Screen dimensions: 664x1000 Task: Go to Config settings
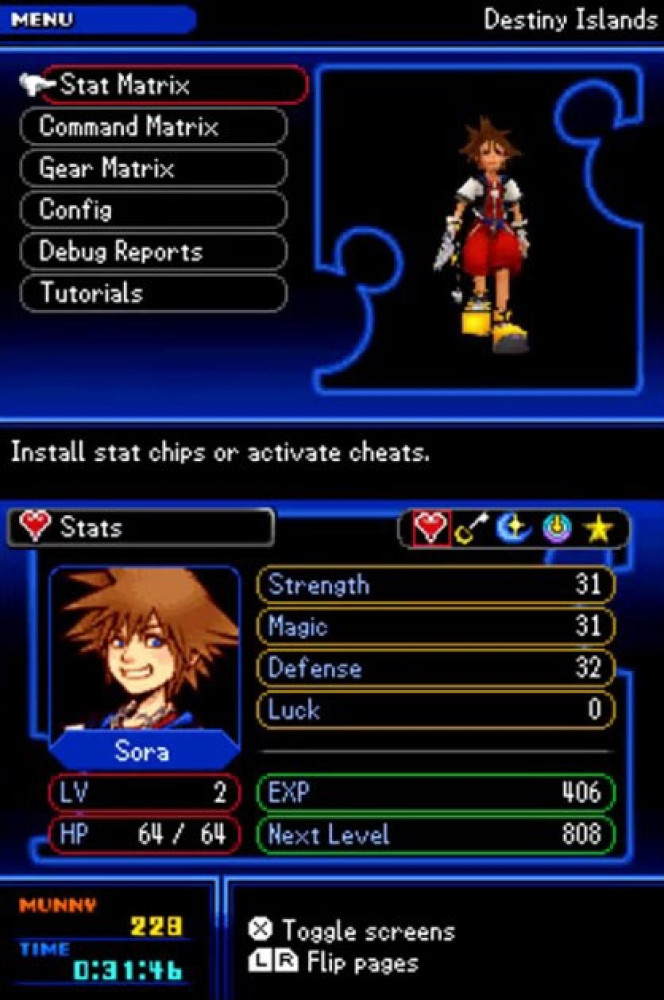pos(152,210)
